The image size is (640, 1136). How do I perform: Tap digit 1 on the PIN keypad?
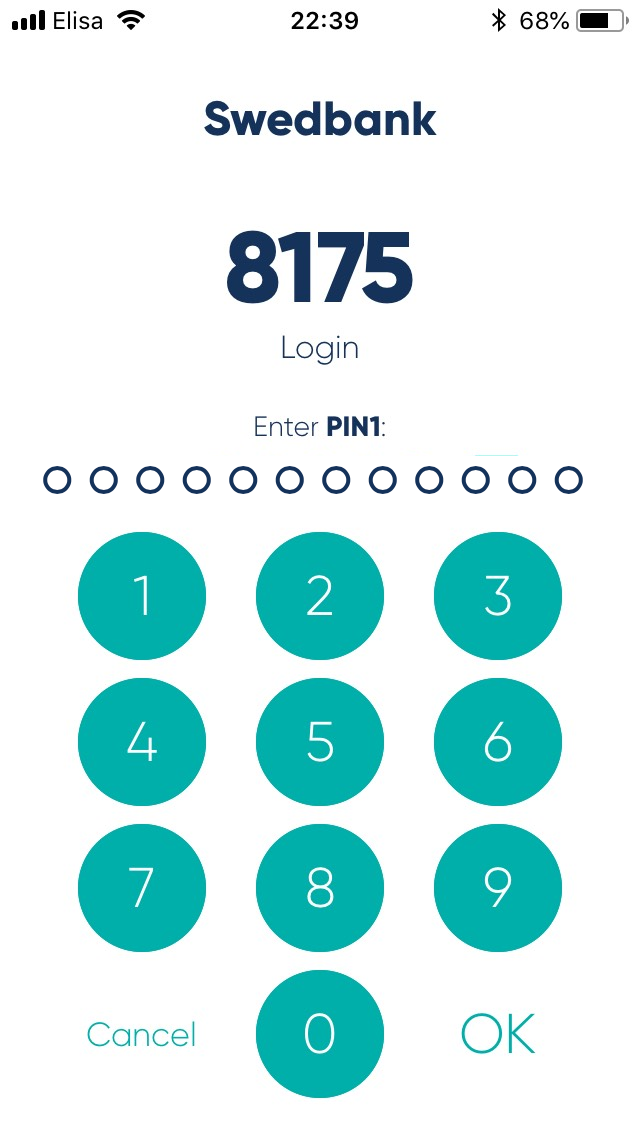[142, 596]
